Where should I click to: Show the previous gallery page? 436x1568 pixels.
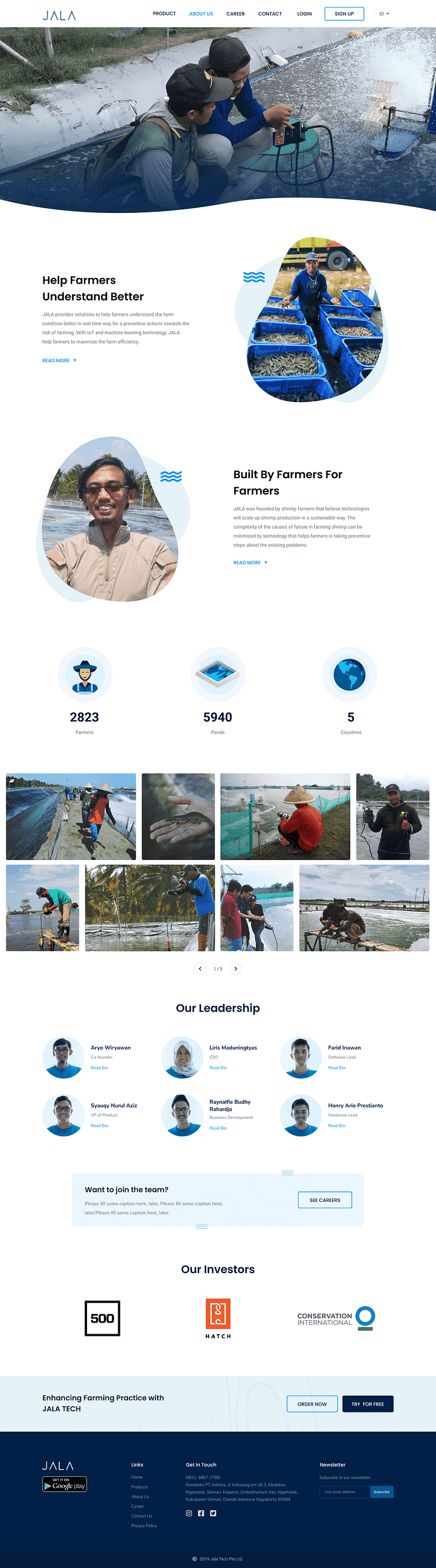point(200,969)
